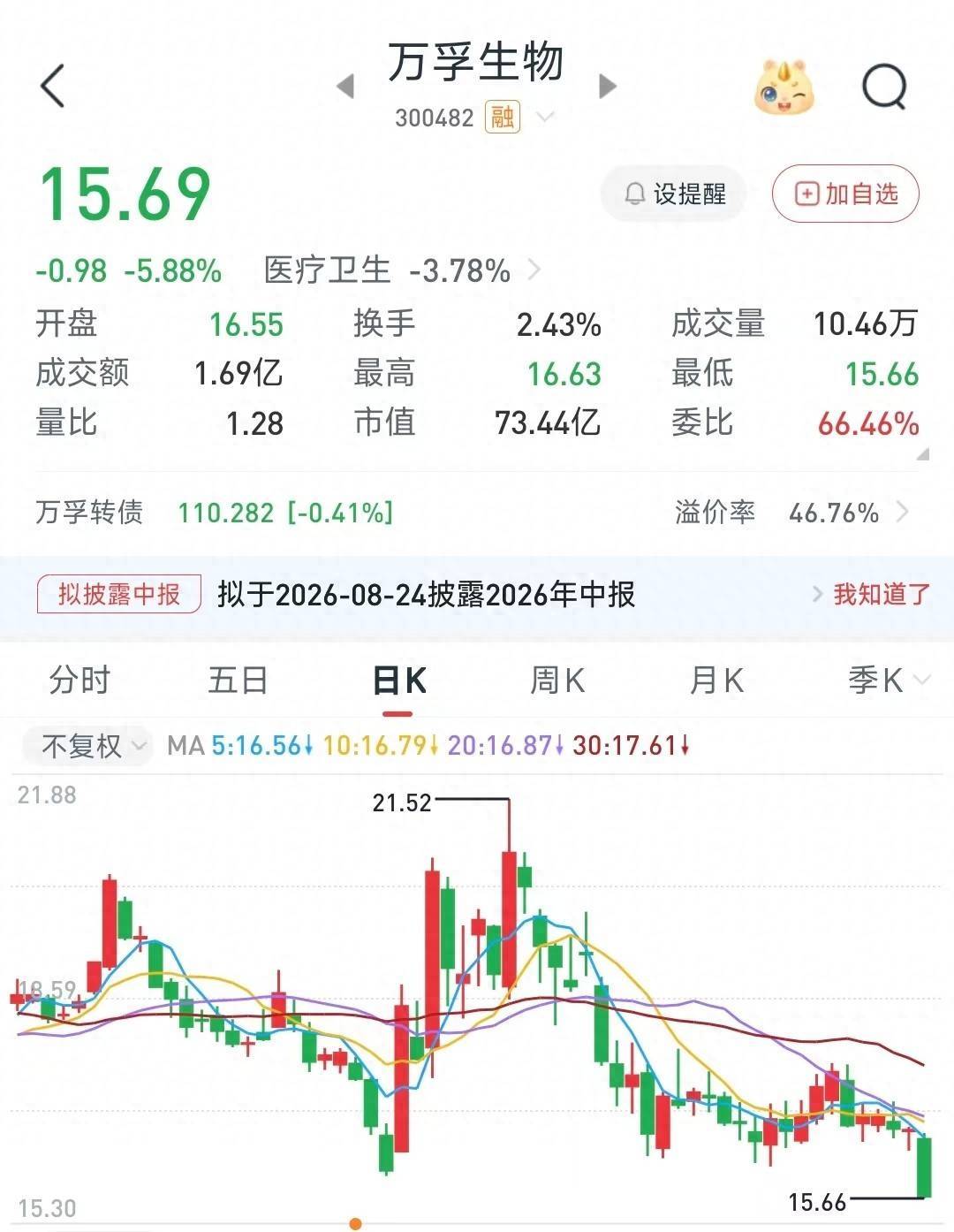954x1232 pixels.
Task: Open the 季K period dropdown
Action: coord(889,681)
